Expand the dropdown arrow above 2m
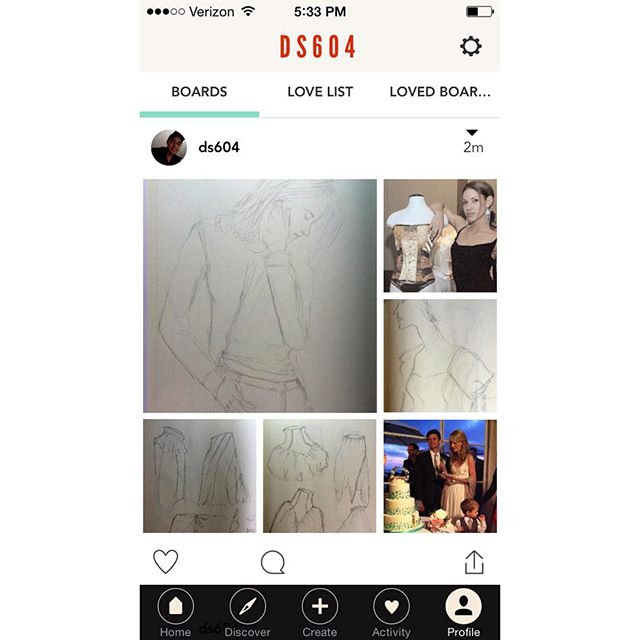 pos(472,133)
